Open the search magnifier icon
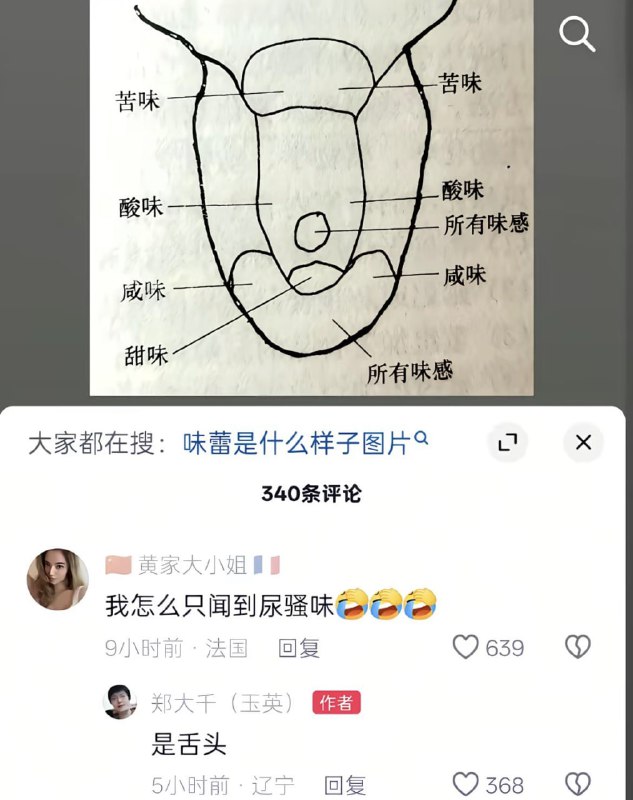Viewport: 633px width, 800px height. tap(577, 35)
